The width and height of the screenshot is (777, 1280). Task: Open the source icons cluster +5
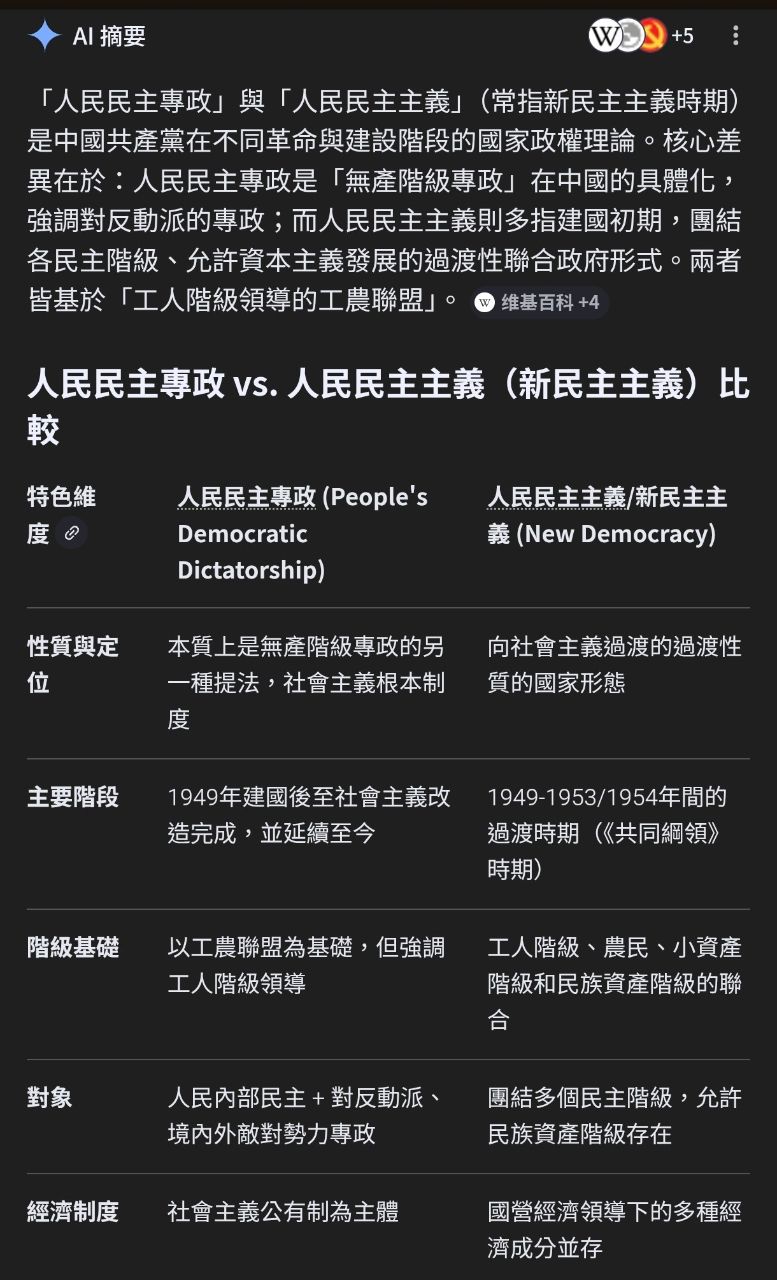pyautogui.click(x=641, y=36)
